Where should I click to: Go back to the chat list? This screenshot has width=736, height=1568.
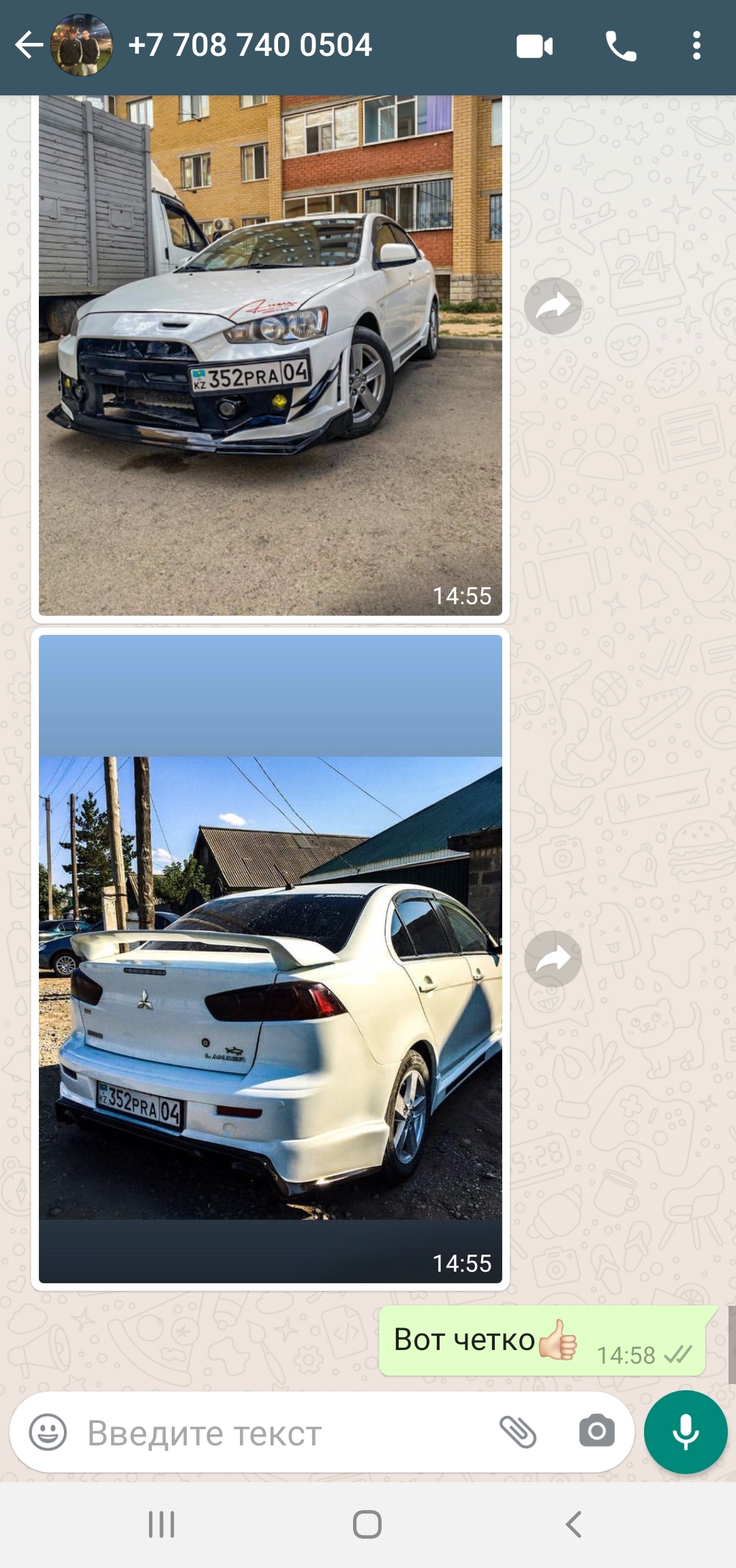[x=29, y=46]
